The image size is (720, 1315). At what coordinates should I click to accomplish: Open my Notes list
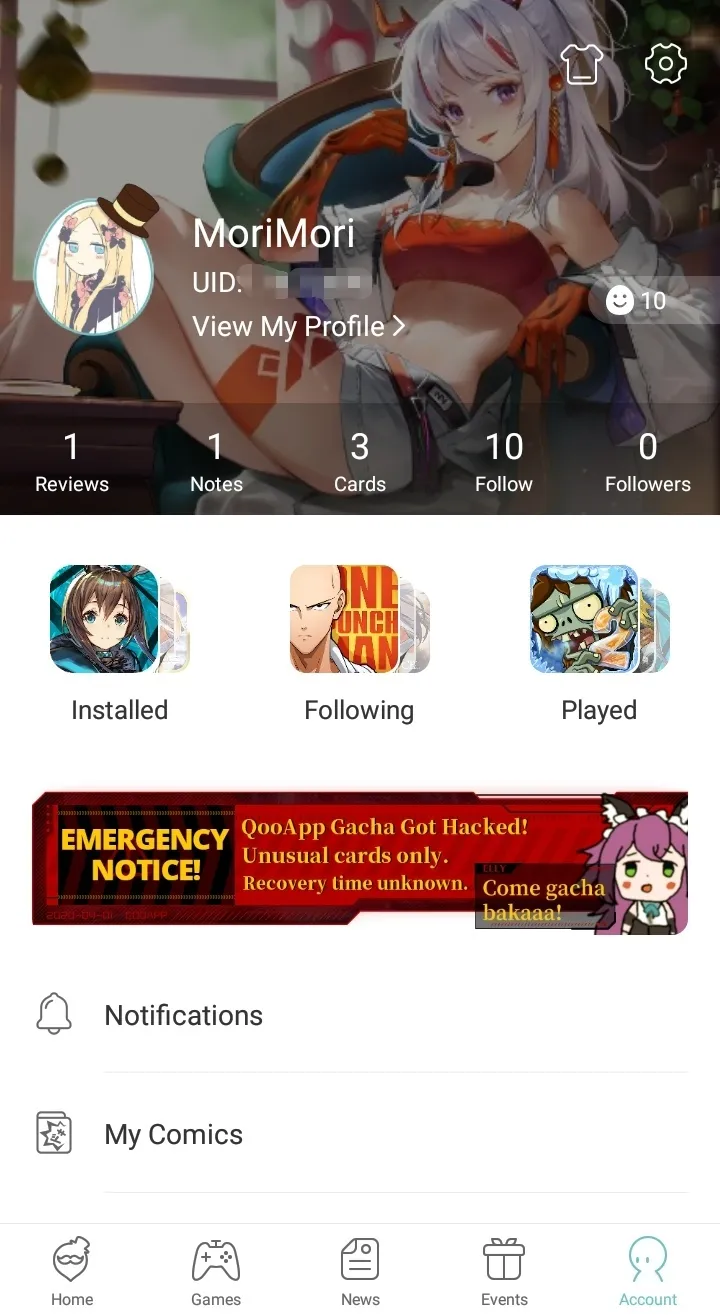pos(216,462)
